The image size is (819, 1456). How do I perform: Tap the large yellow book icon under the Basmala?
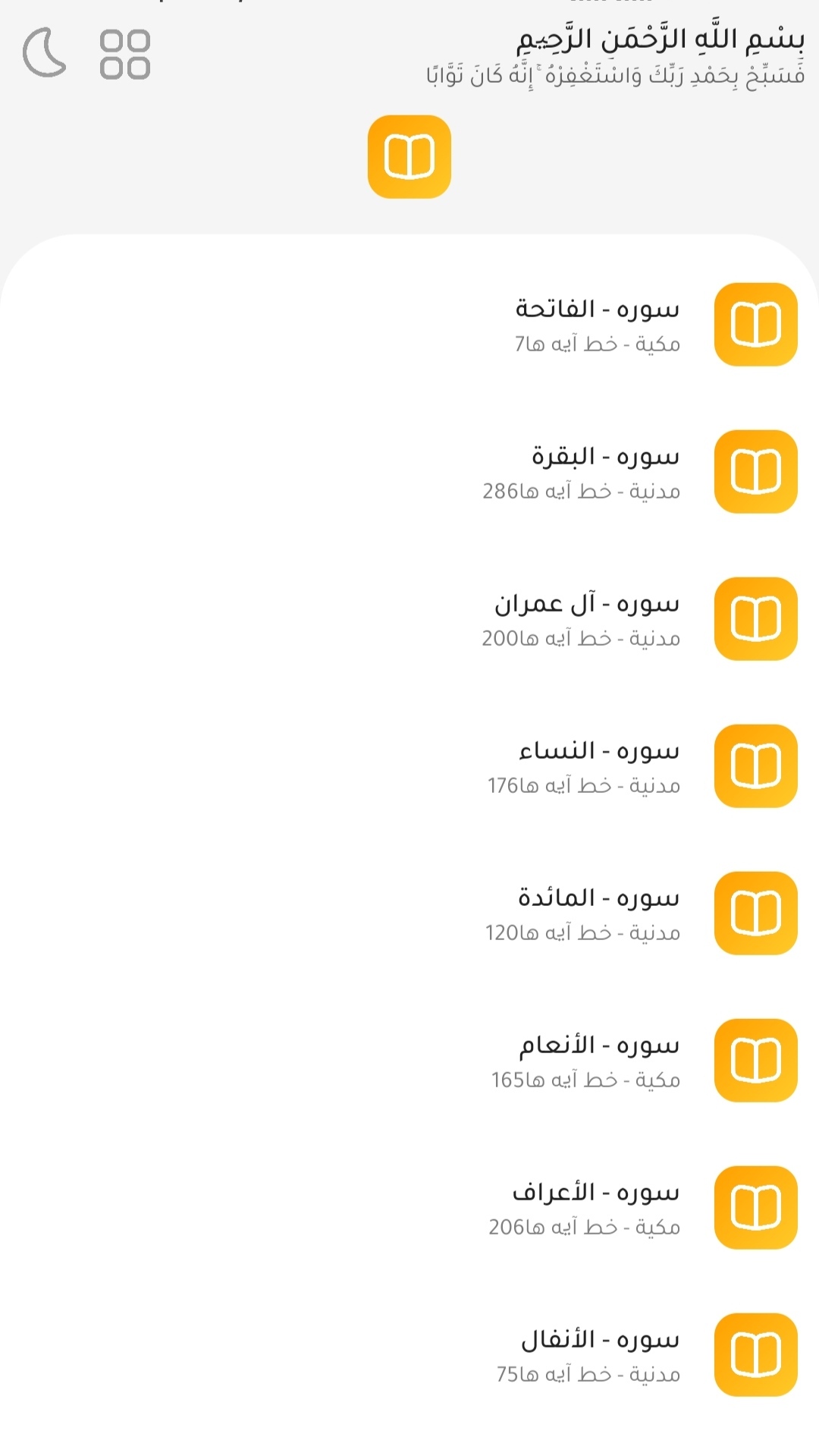[409, 157]
